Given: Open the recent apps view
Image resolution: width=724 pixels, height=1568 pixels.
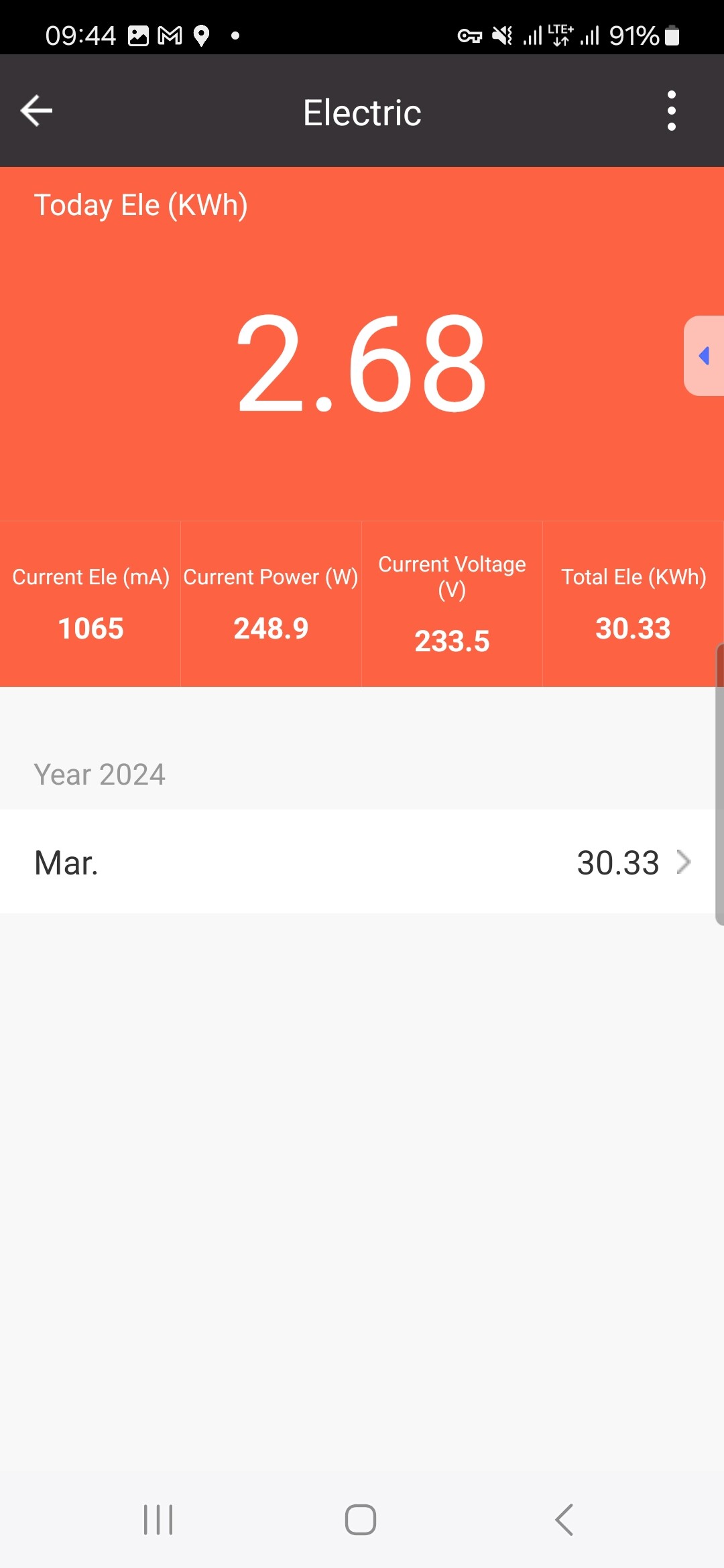Looking at the screenshot, I should pos(158,1519).
